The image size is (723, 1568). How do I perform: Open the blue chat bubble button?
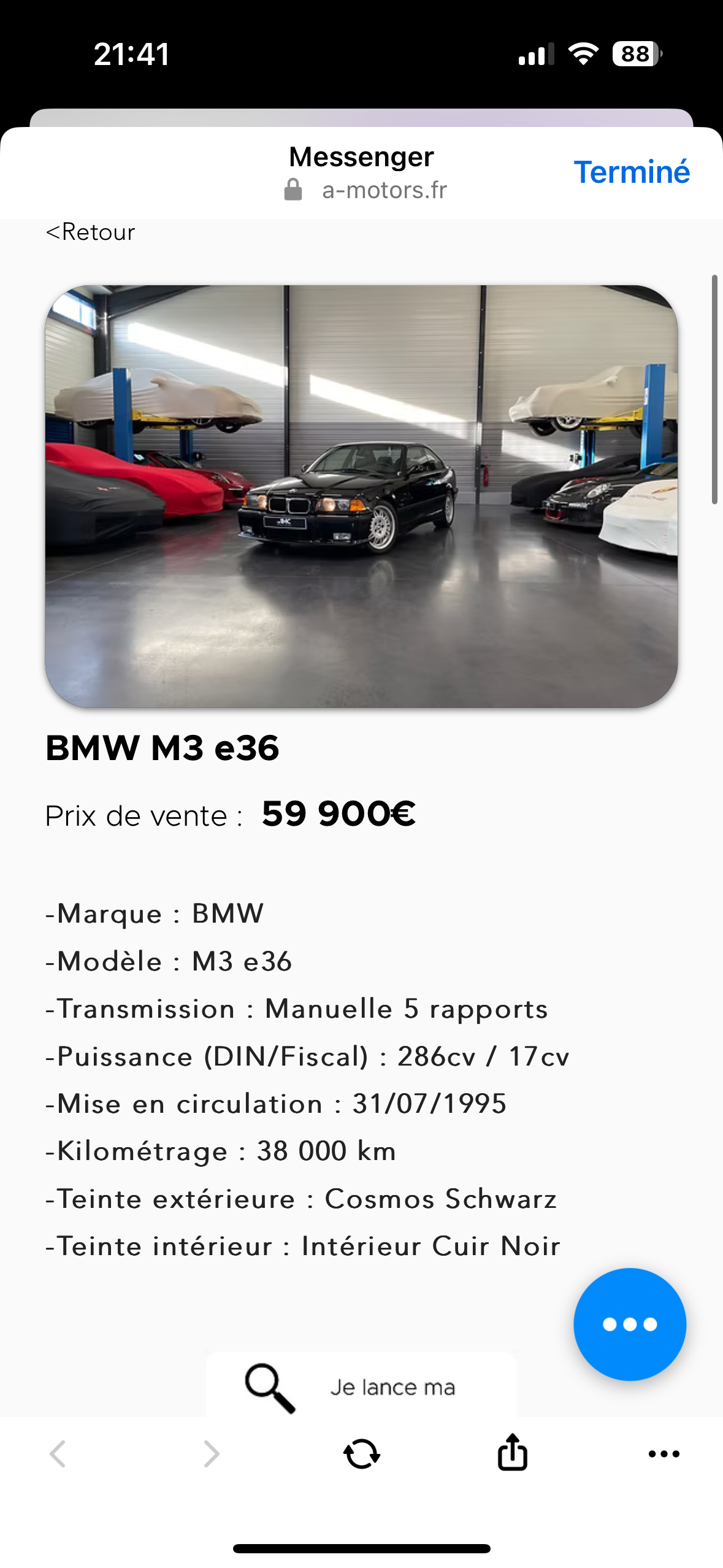point(630,1324)
